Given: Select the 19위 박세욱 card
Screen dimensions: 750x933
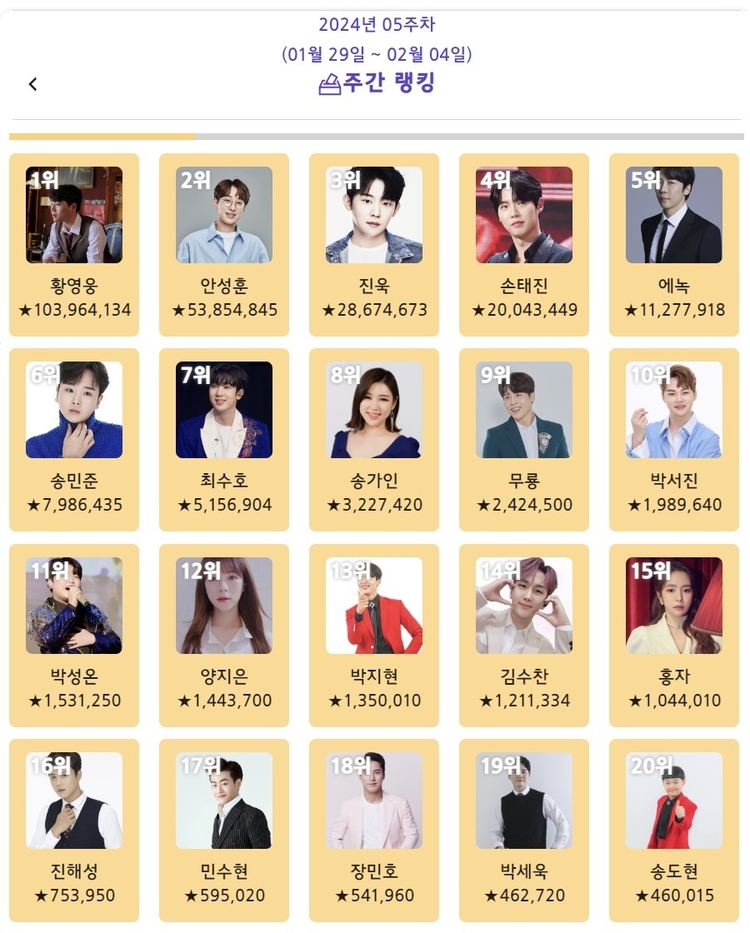Looking at the screenshot, I should pyautogui.click(x=524, y=829).
